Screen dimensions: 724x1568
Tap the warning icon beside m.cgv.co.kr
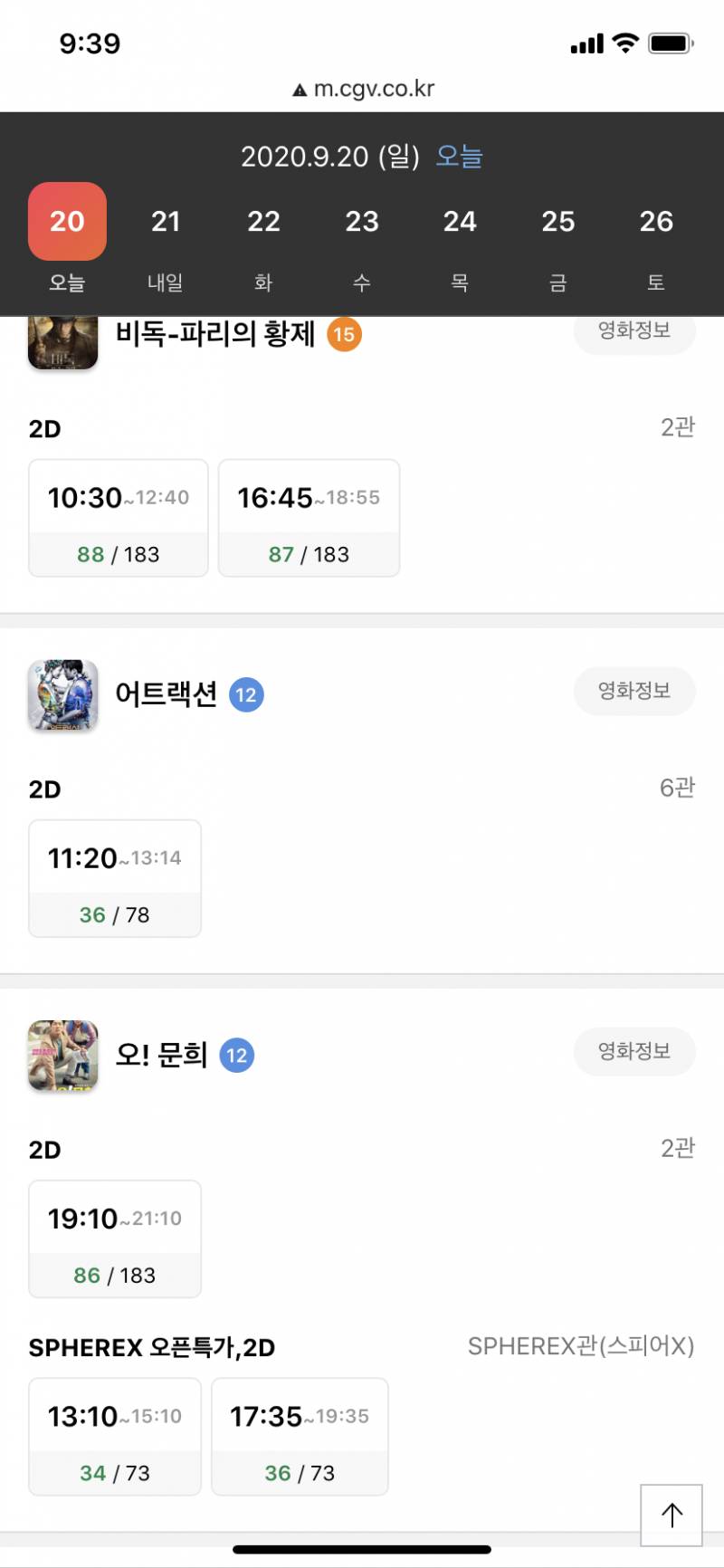[299, 88]
